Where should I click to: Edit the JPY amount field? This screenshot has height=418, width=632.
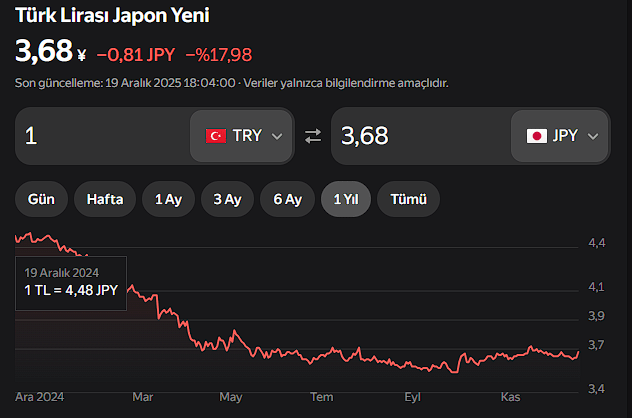pos(420,136)
